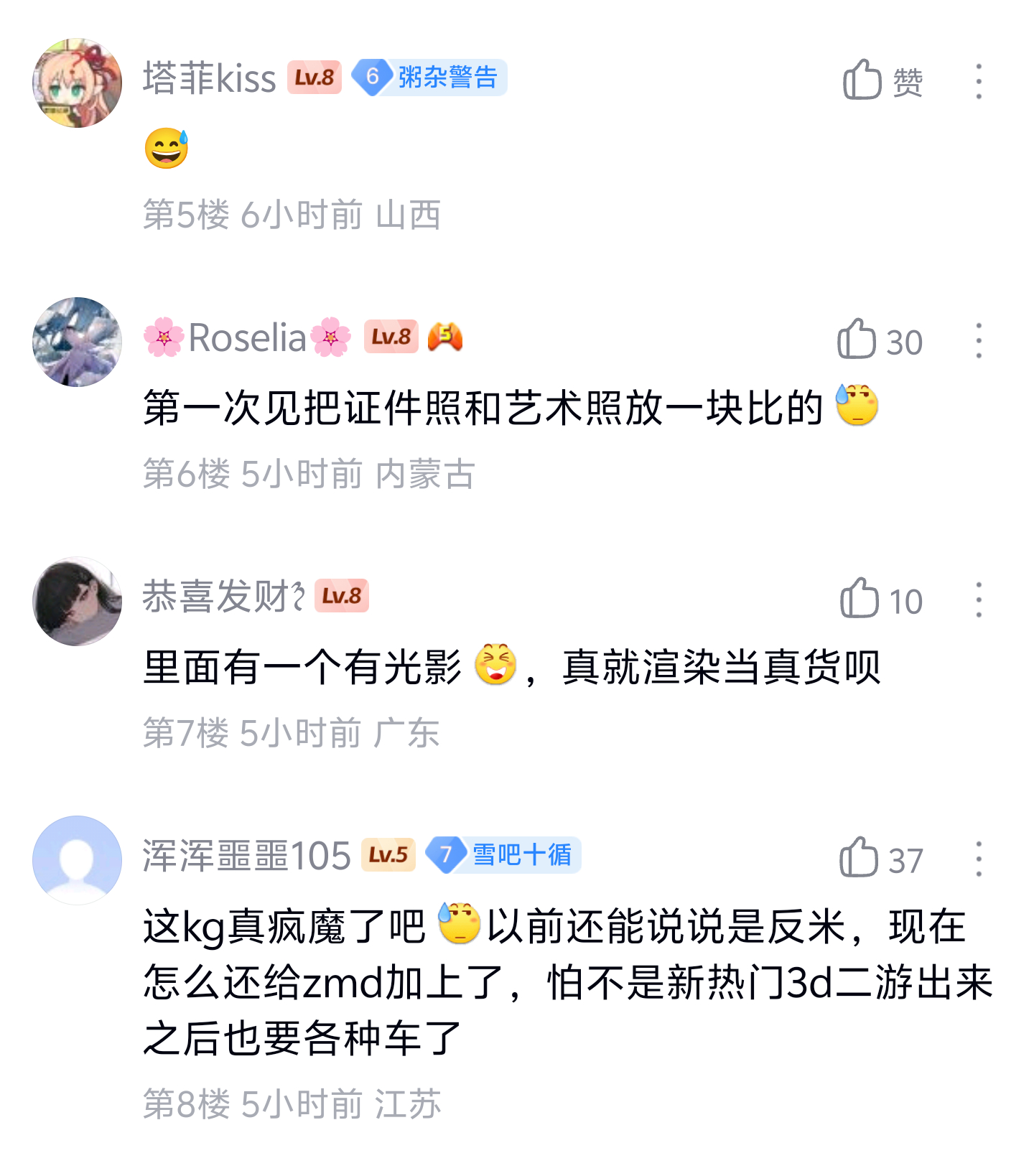Screen dimensions: 1034x1176
Task: Open username Roselia
Action: coord(247,337)
